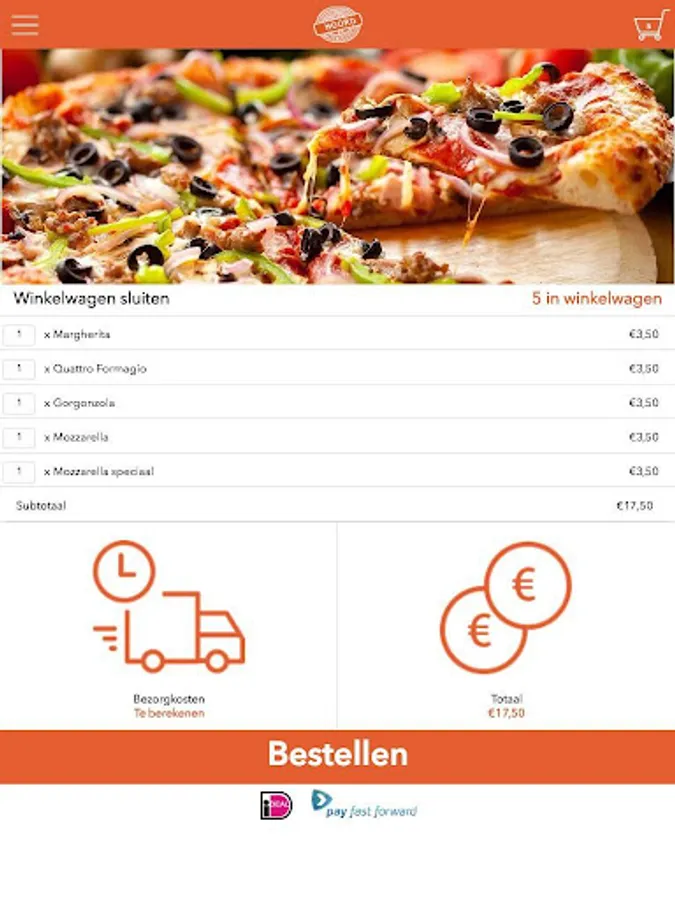Change quantity of Mozzarella speciaal

pyautogui.click(x=19, y=472)
